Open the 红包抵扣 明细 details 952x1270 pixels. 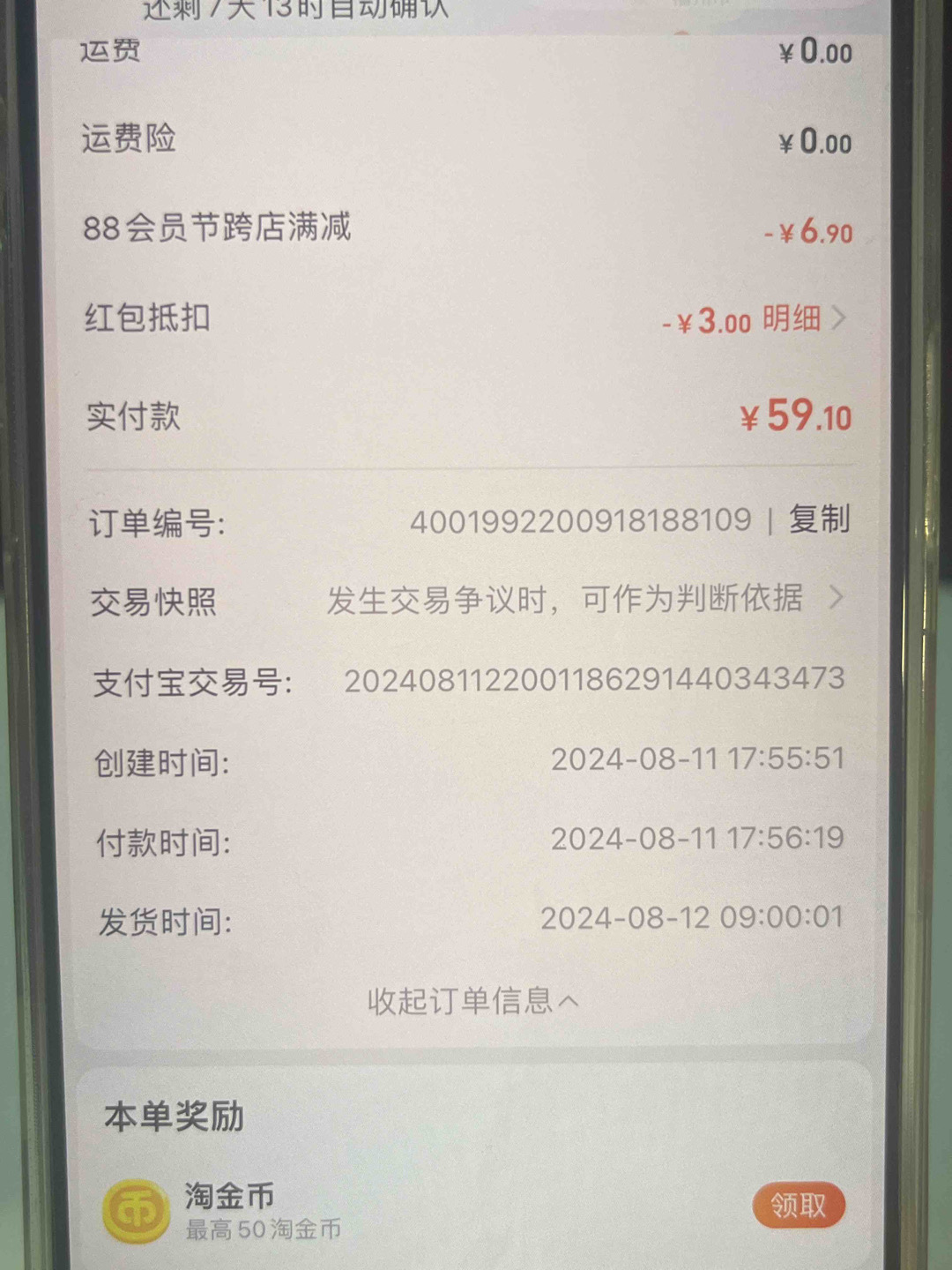(800, 318)
